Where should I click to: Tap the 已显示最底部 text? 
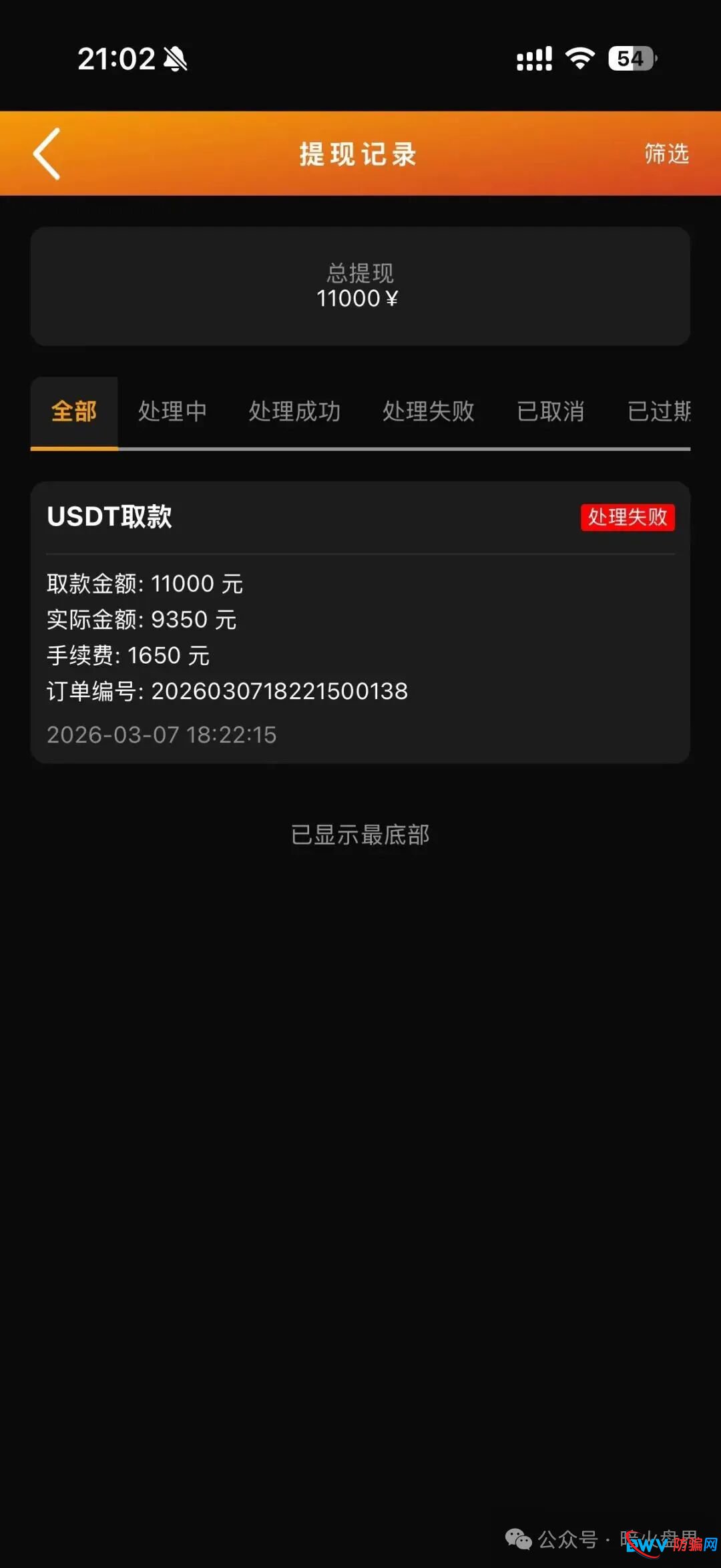pyautogui.click(x=360, y=835)
